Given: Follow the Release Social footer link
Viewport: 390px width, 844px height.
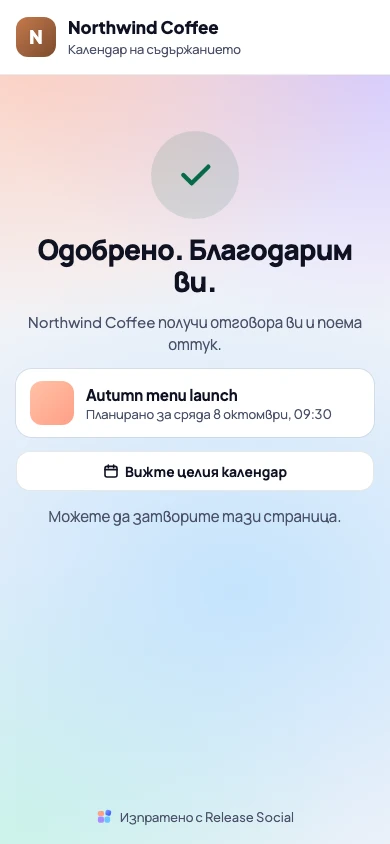Looking at the screenshot, I should [195, 817].
